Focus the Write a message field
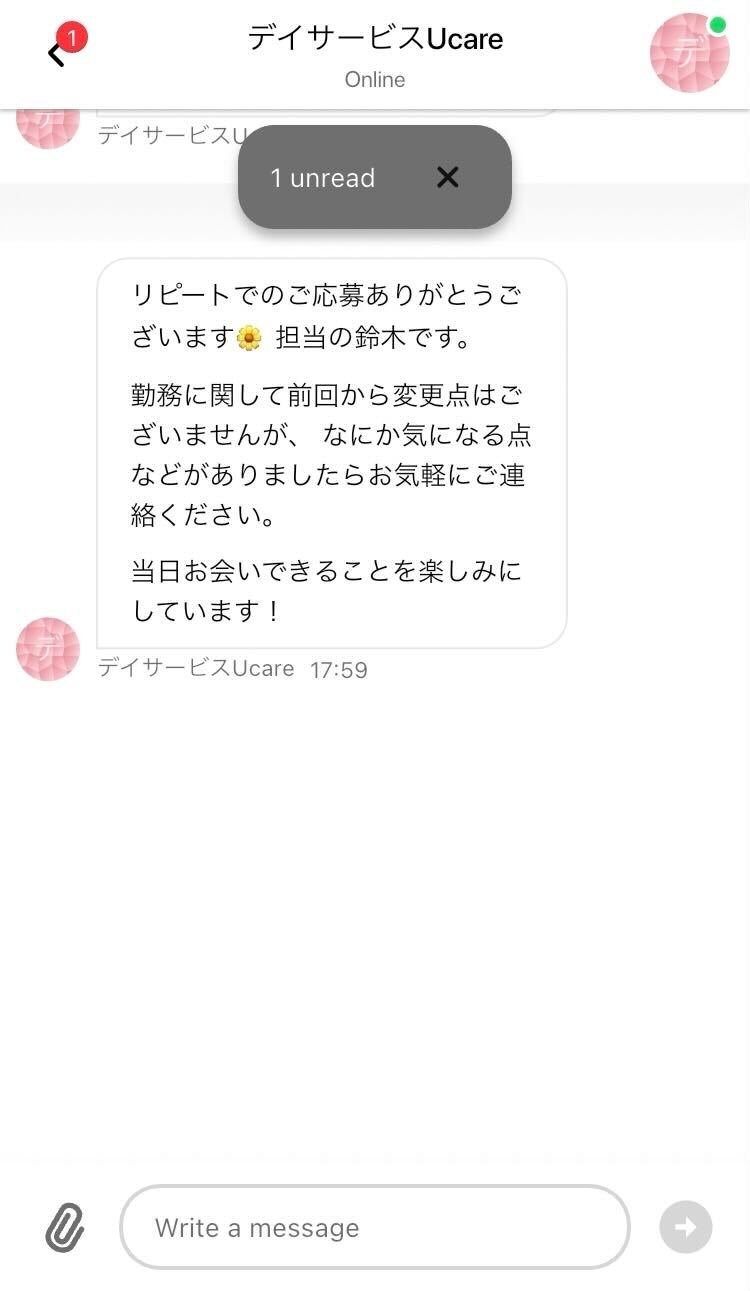The height and width of the screenshot is (1291, 750). [374, 1227]
